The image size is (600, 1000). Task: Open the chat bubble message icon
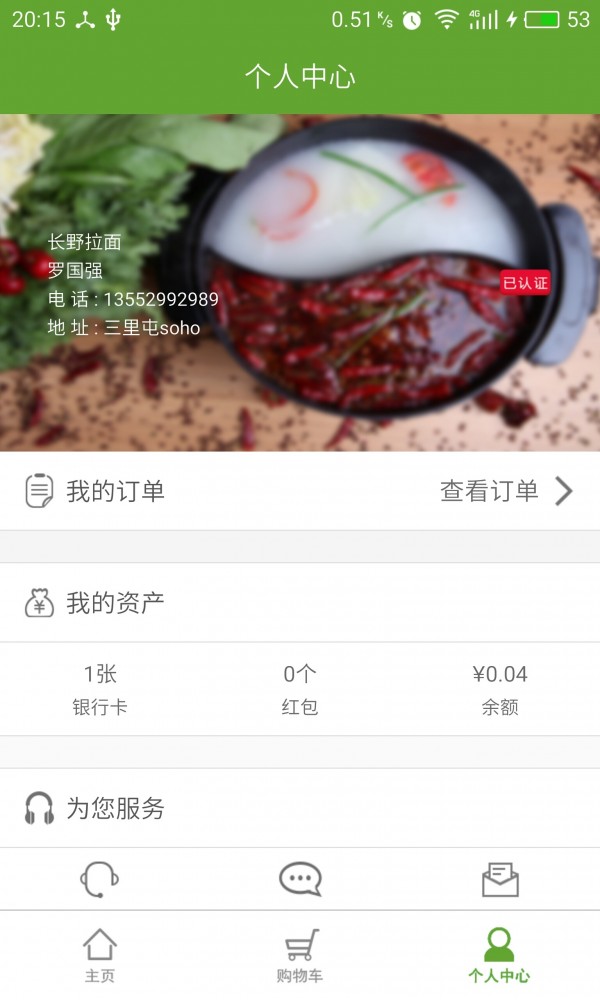(x=300, y=879)
